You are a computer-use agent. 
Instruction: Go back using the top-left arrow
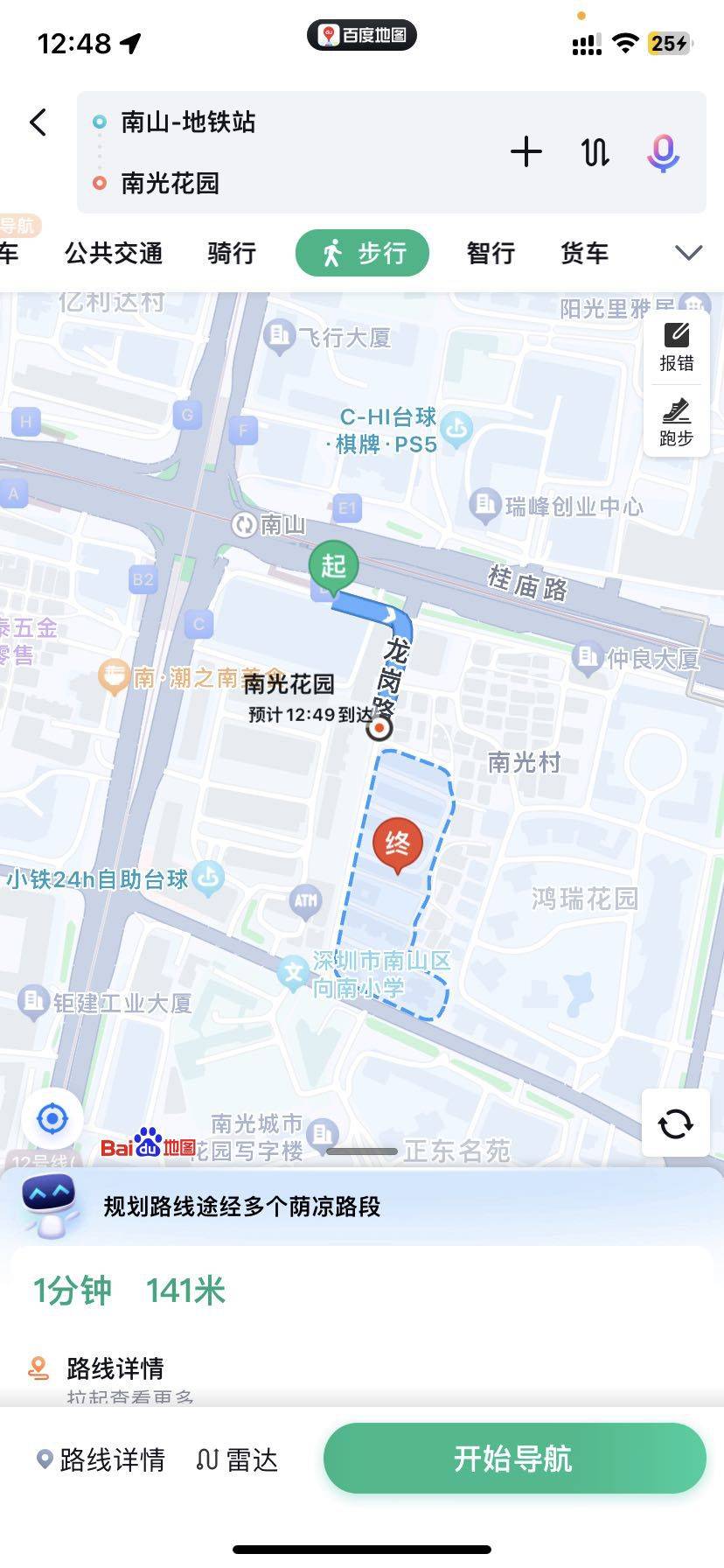(x=38, y=122)
